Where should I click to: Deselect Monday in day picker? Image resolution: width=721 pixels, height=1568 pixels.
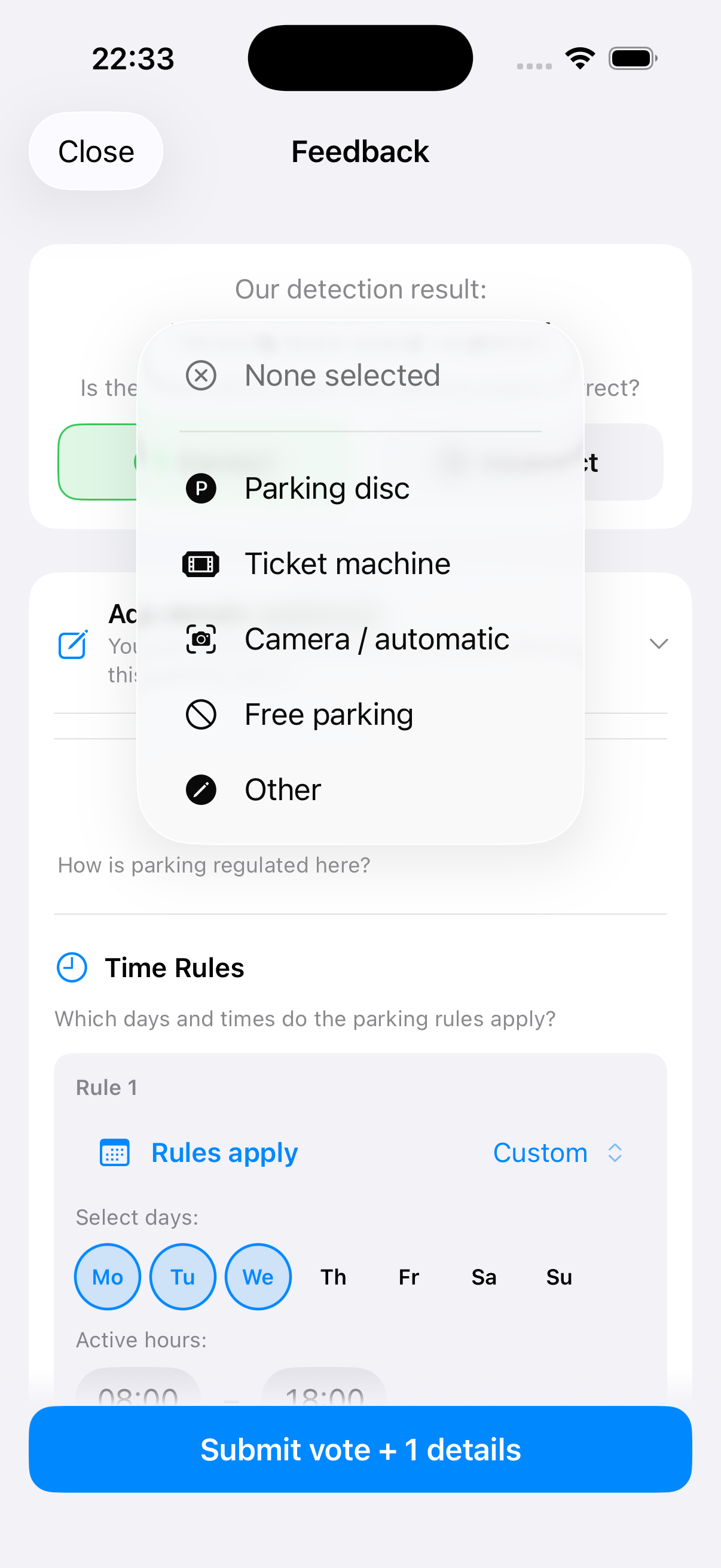108,1276
